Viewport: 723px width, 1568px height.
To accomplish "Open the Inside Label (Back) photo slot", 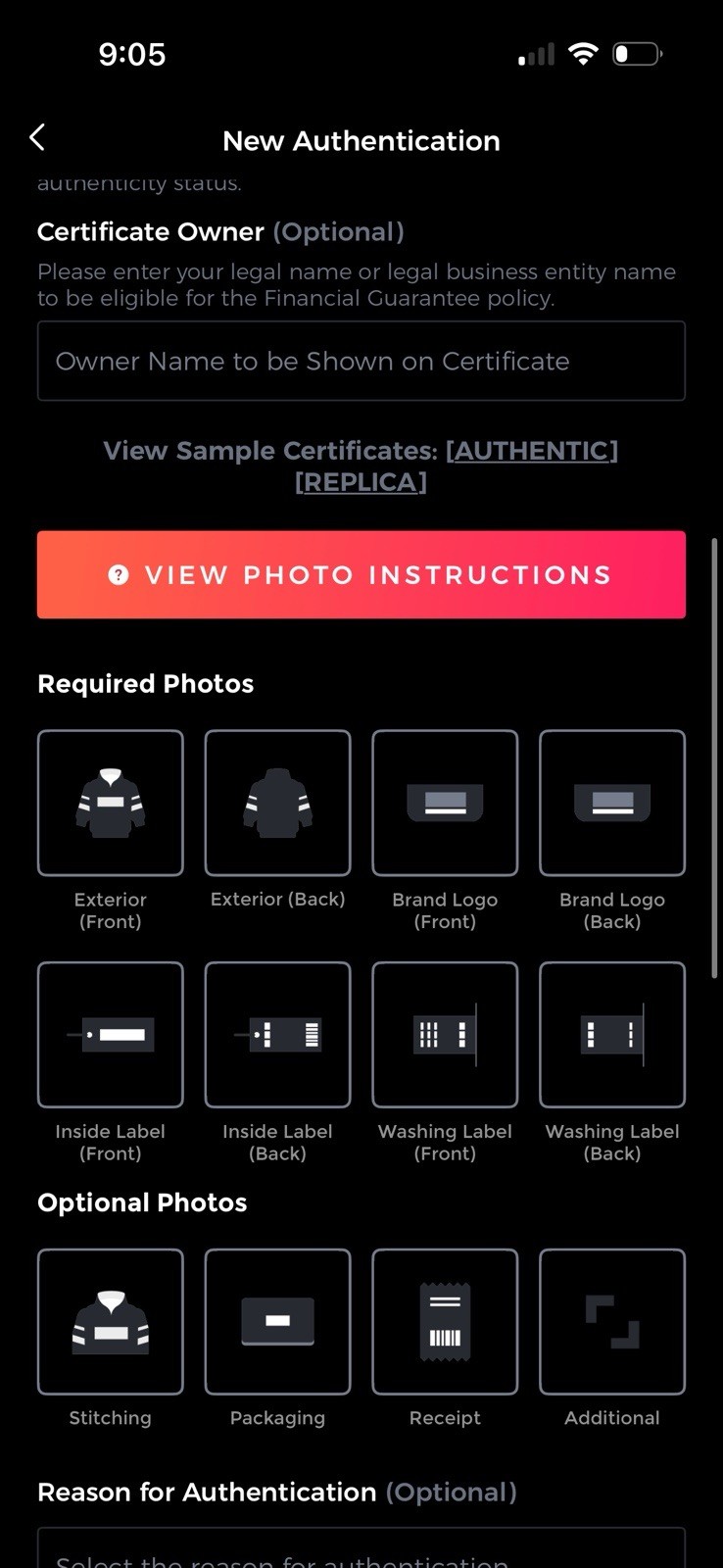I will [277, 1034].
